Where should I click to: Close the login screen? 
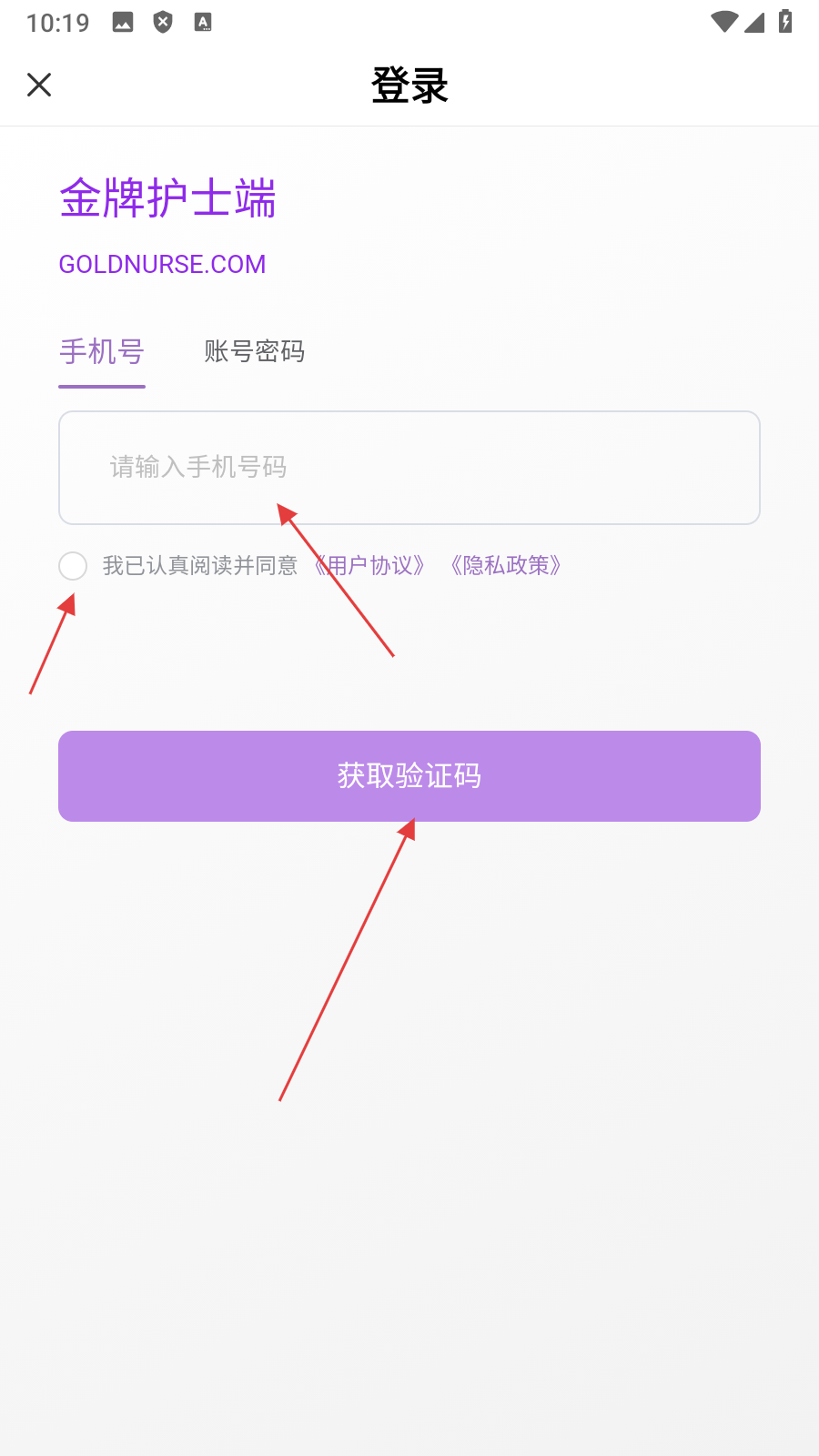coord(39,85)
